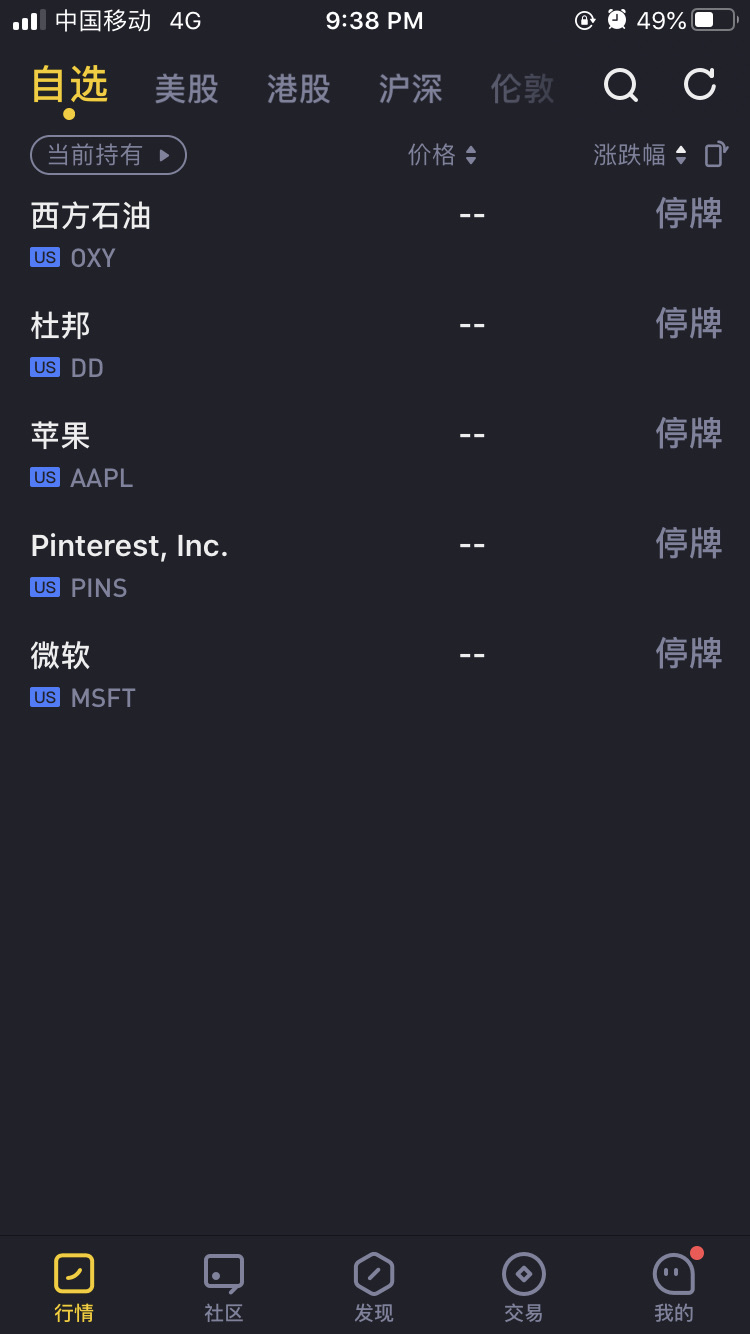Toggle landscape view icon beside 涨跌幅
Viewport: 750px width, 1334px height.
716,154
